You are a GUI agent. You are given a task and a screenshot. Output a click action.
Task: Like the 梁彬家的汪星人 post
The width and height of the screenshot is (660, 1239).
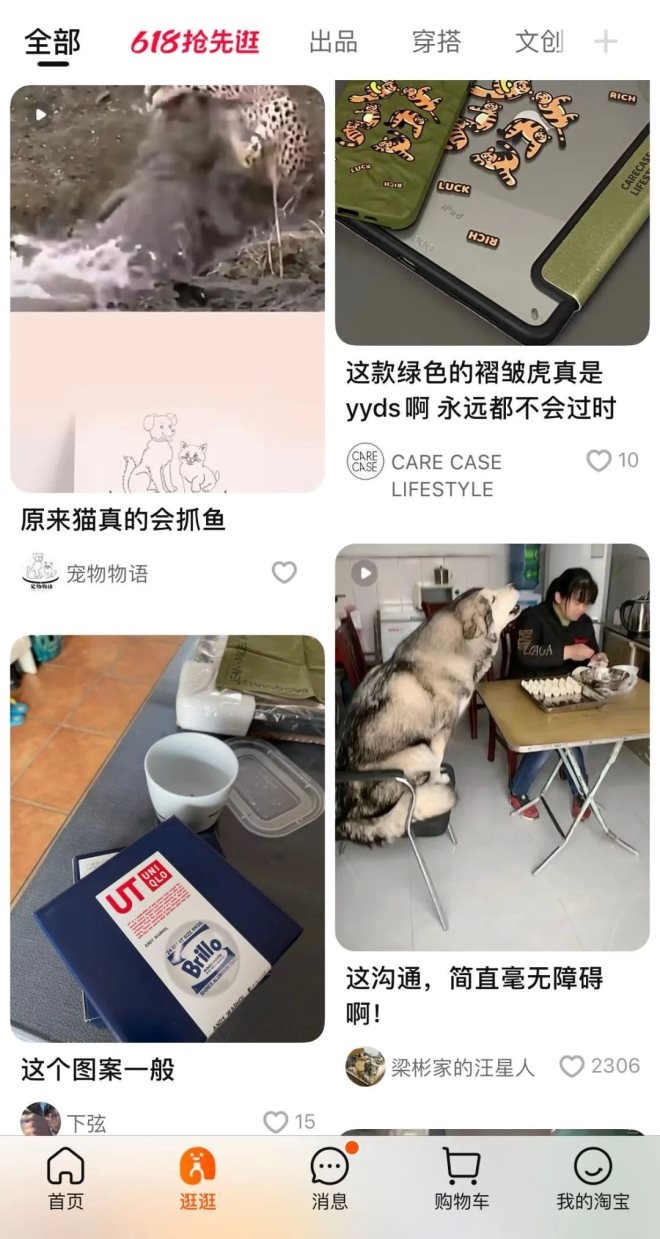tap(572, 1066)
